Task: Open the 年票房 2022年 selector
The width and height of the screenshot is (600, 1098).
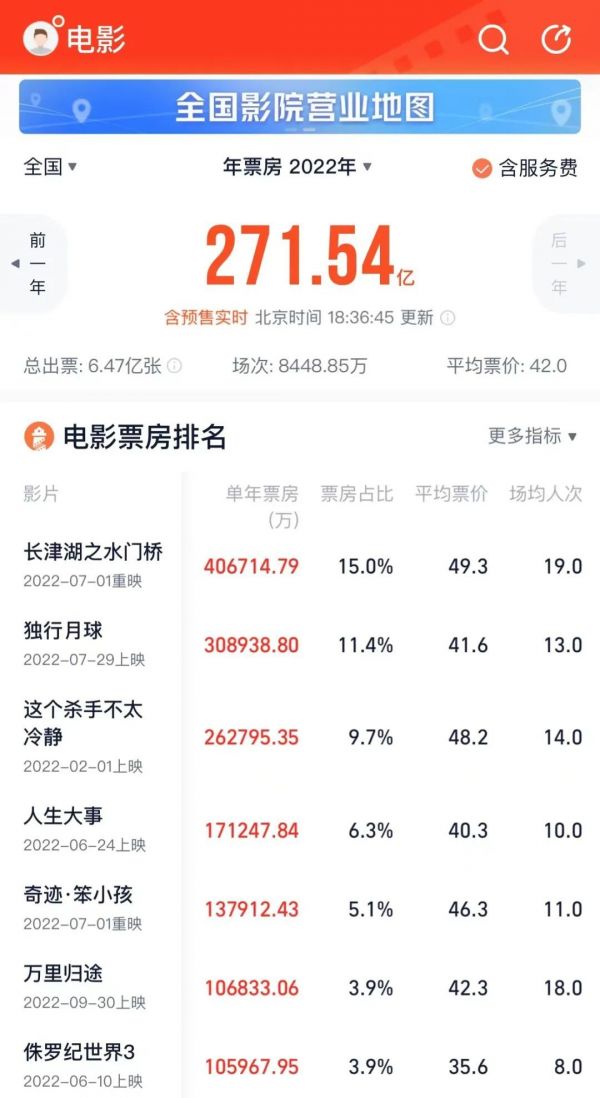Action: tap(297, 167)
